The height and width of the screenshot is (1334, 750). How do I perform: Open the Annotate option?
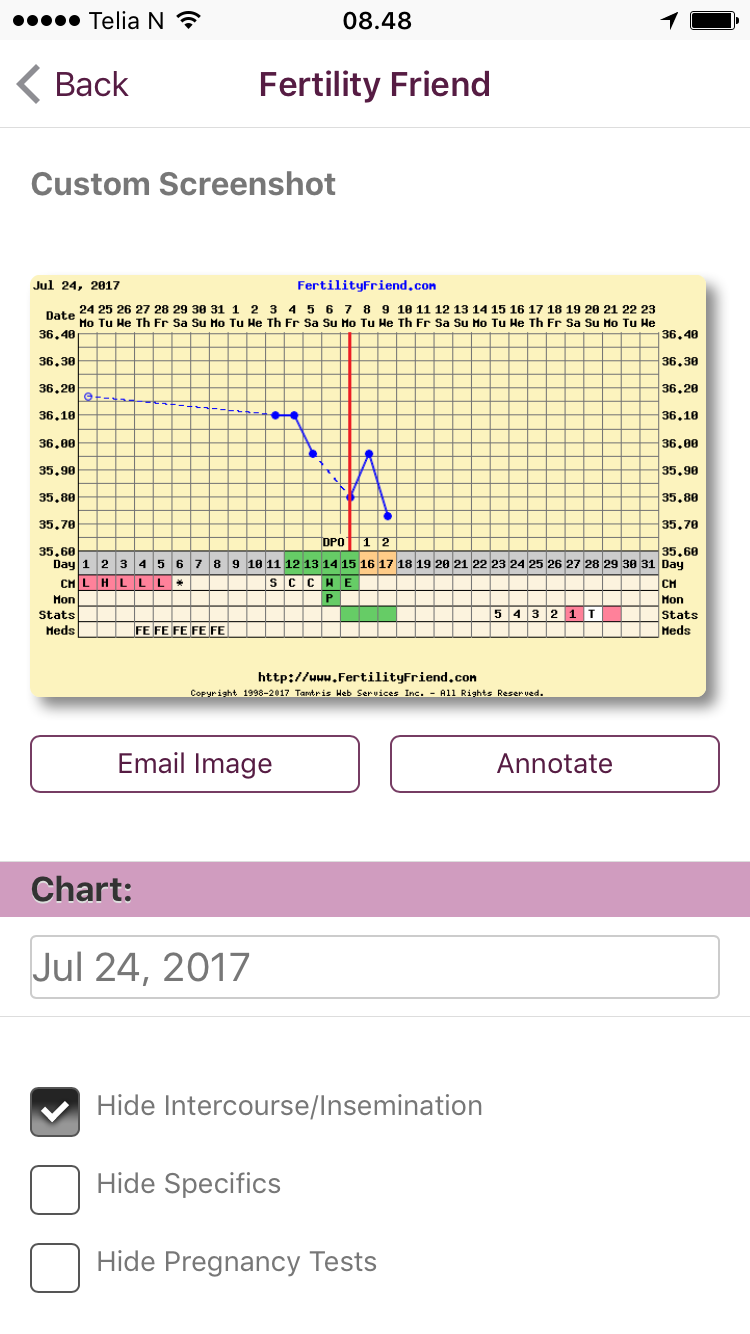point(554,764)
